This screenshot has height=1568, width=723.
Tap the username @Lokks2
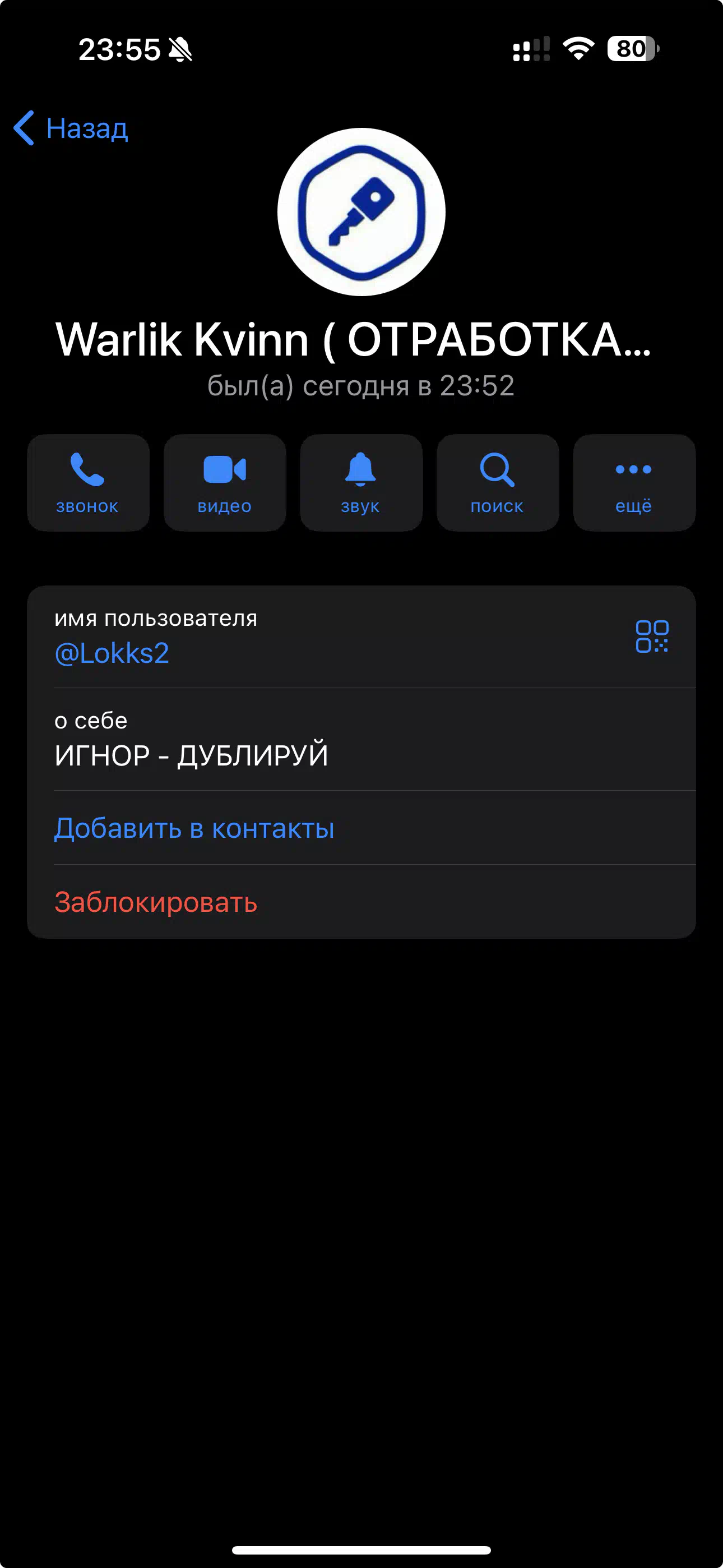pyautogui.click(x=112, y=654)
